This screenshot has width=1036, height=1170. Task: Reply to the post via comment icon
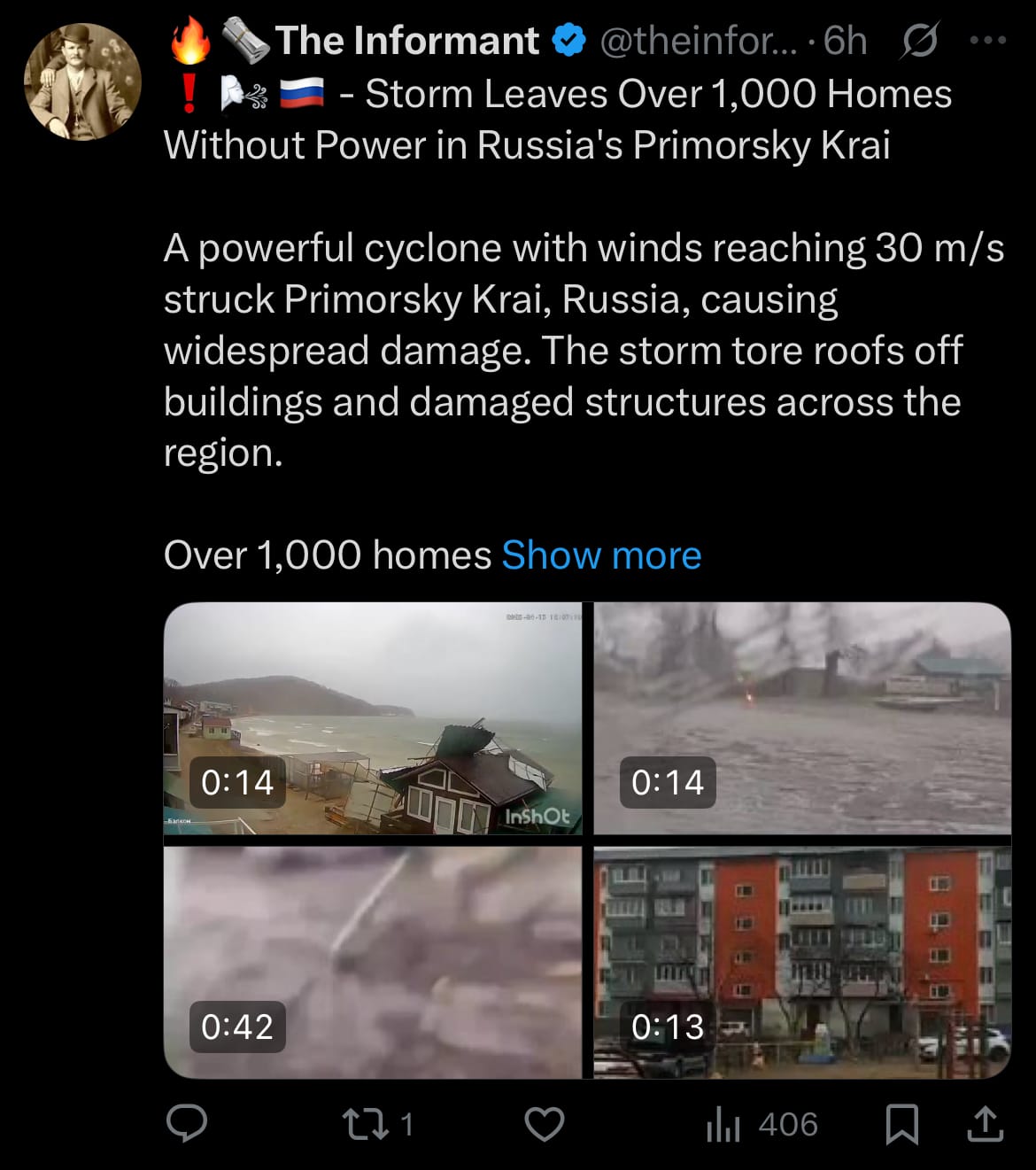[x=187, y=1124]
